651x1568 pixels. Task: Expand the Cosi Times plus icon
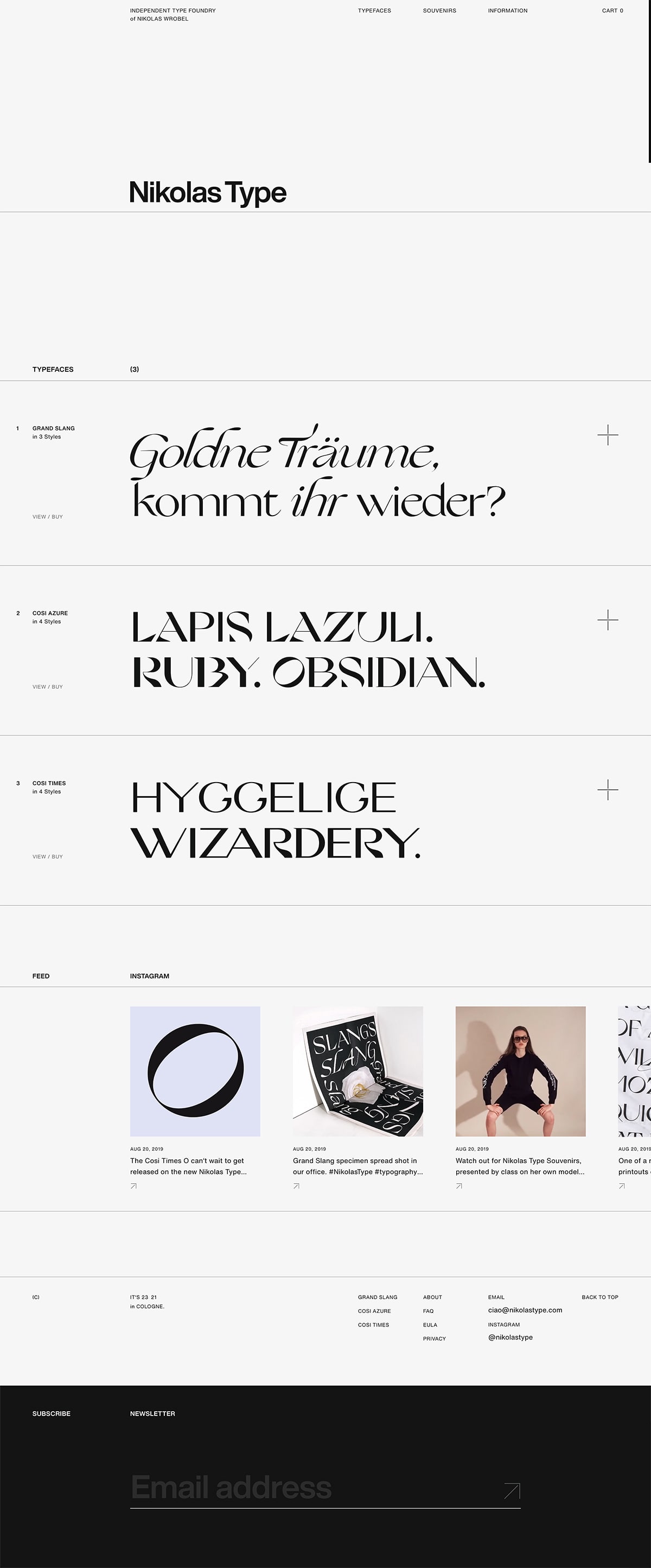[607, 790]
